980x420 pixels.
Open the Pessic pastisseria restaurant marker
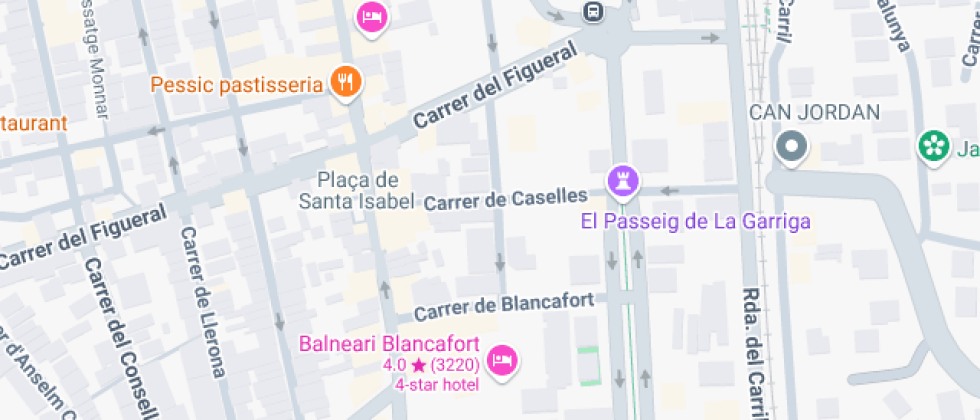coord(346,82)
